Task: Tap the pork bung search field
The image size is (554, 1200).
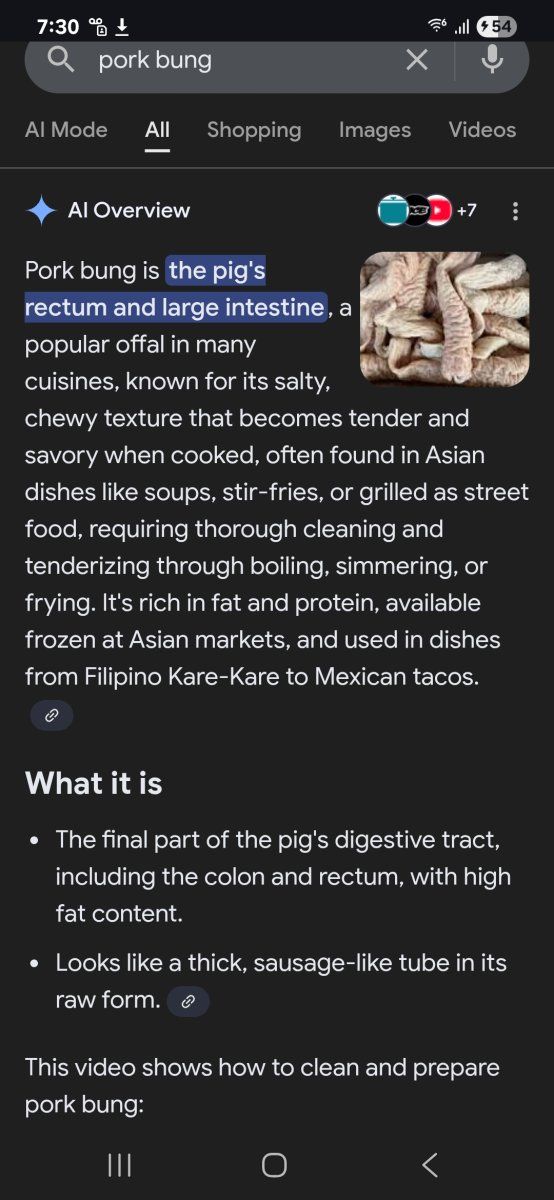Action: tap(240, 61)
